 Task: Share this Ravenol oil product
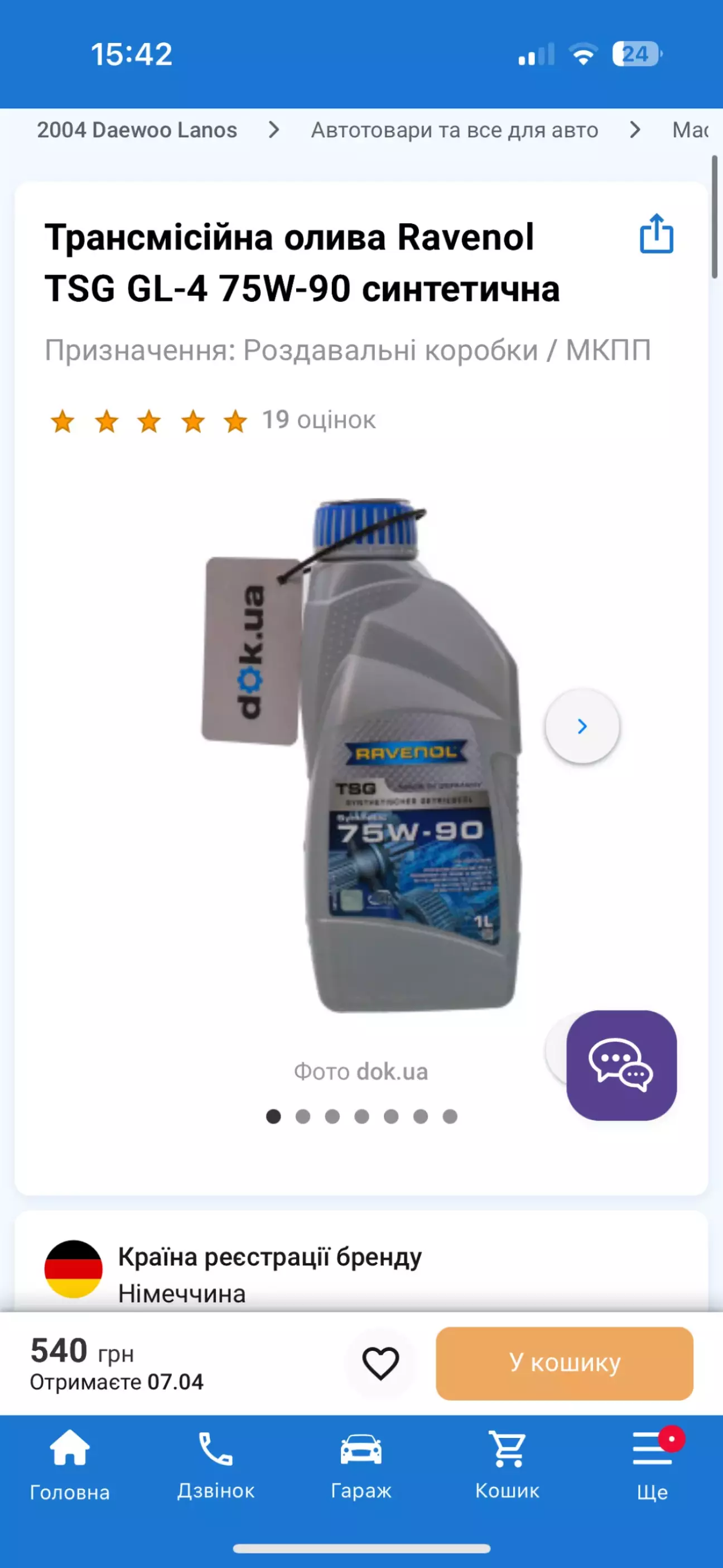pos(656,234)
